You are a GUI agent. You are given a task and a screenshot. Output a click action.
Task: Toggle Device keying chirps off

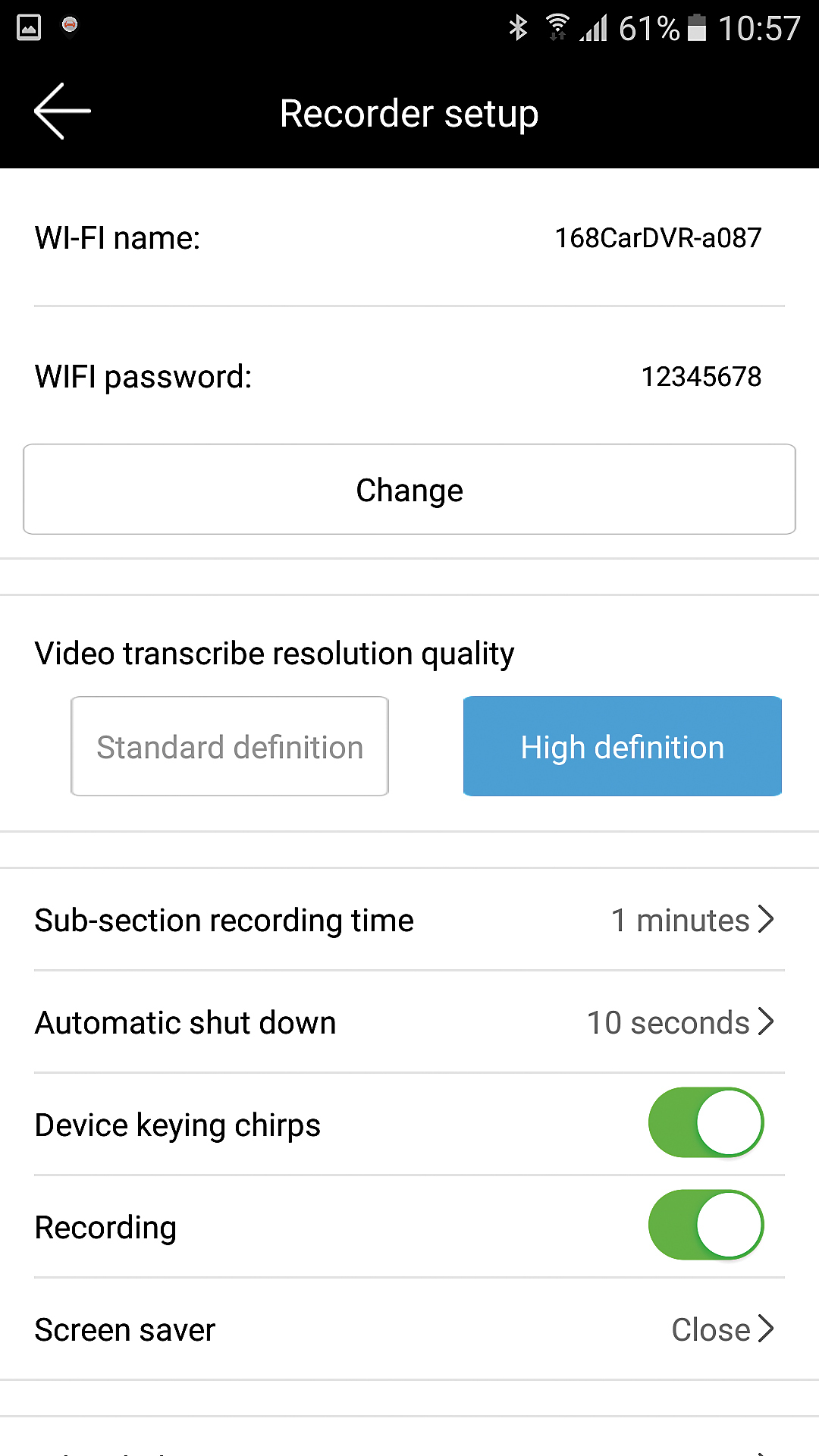tap(705, 1123)
